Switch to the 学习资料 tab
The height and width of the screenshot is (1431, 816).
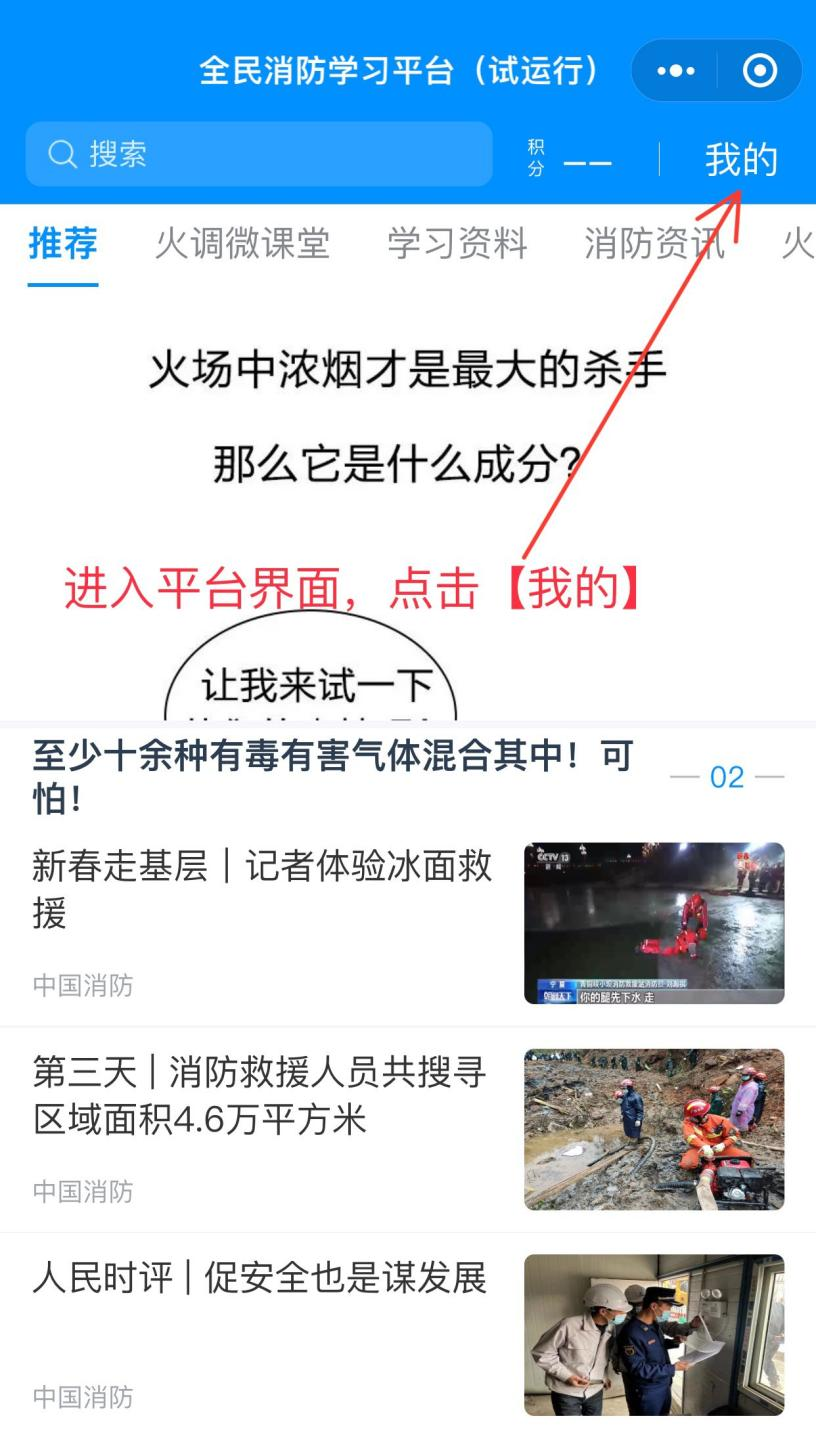point(457,243)
